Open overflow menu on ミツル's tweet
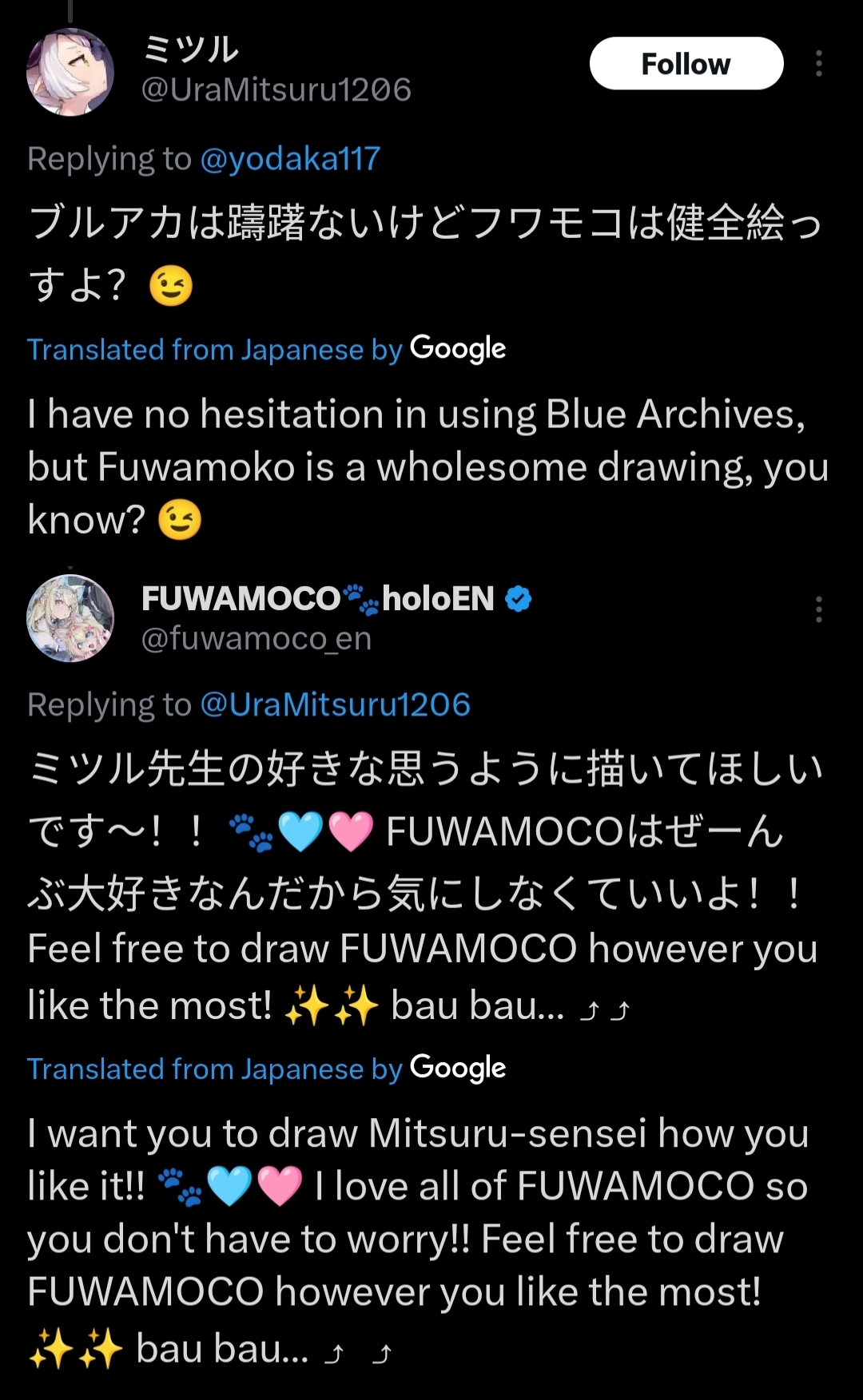This screenshot has width=863, height=1400. 818,64
